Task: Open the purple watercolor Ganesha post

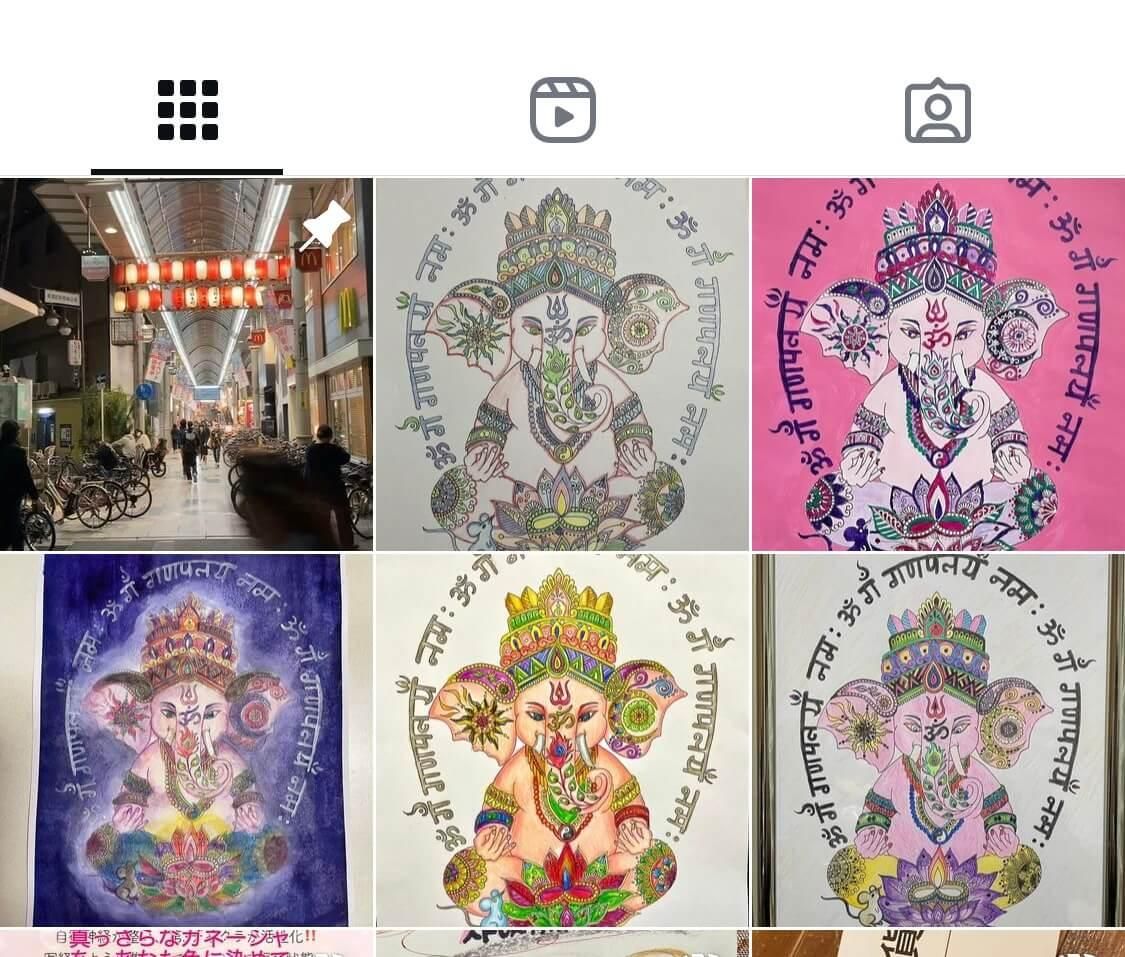Action: [x=186, y=740]
